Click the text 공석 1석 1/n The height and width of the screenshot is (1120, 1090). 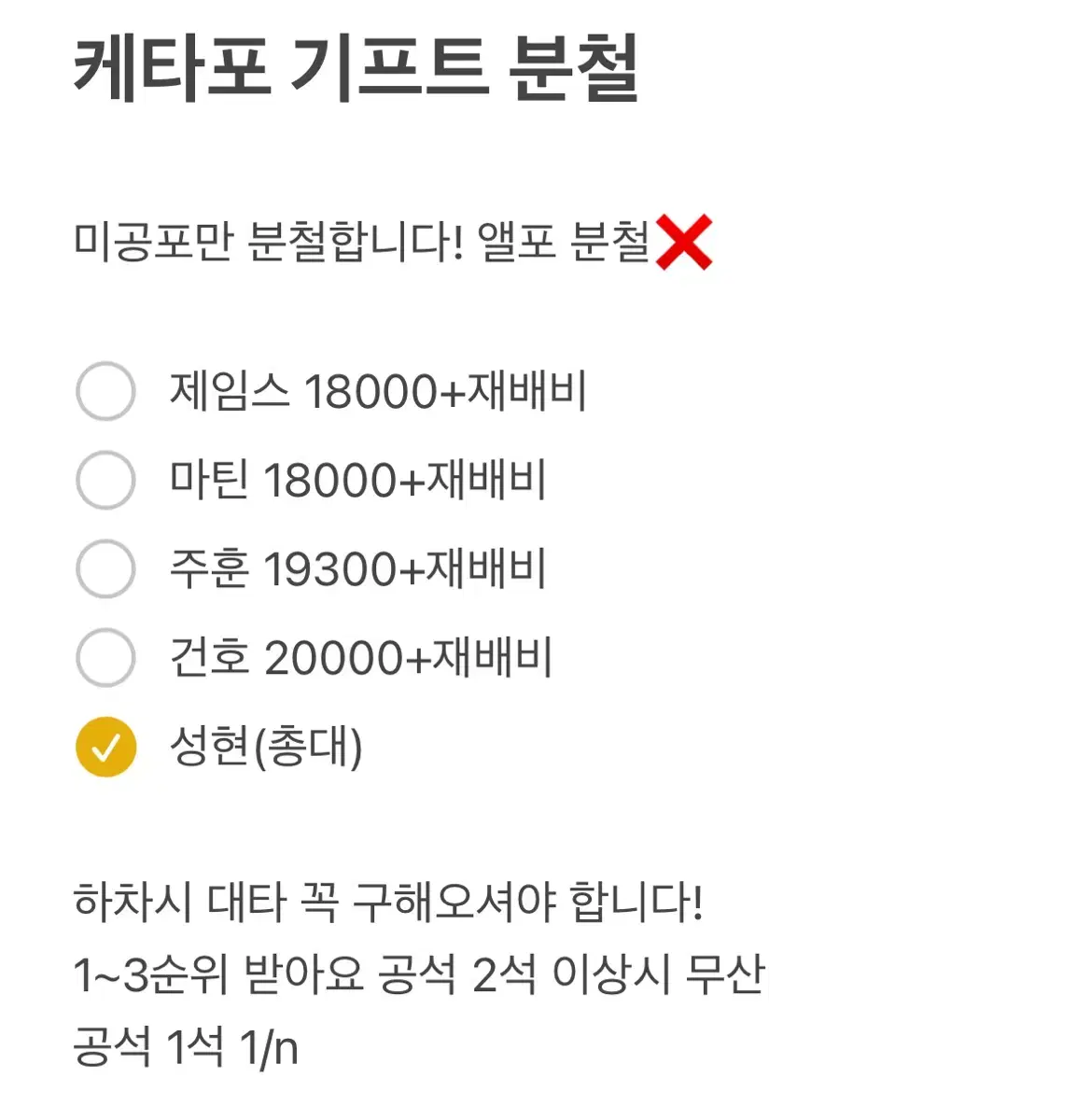tap(187, 1049)
